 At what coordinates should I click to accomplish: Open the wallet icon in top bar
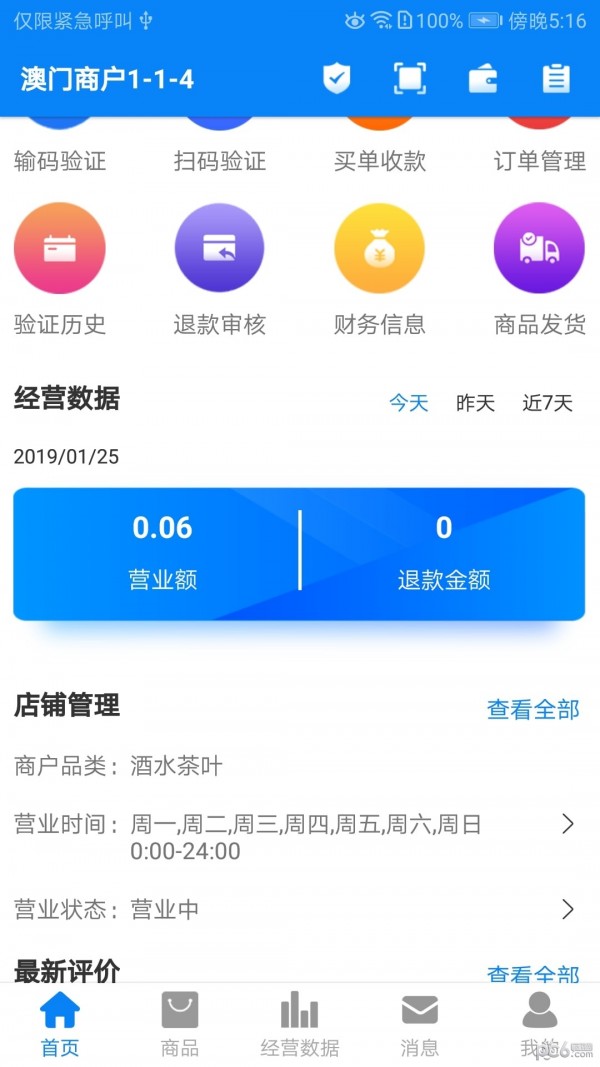point(483,79)
